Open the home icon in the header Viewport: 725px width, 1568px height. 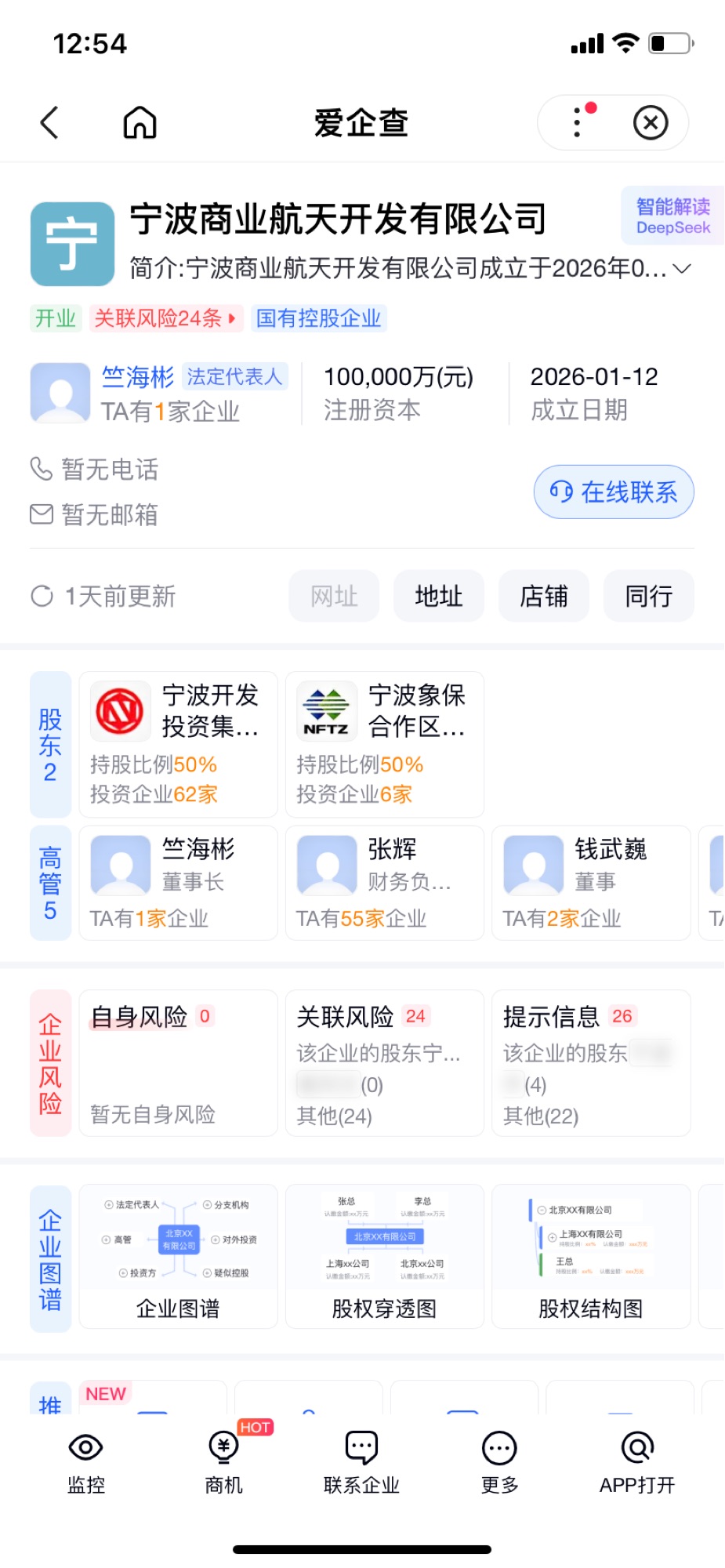(x=140, y=122)
